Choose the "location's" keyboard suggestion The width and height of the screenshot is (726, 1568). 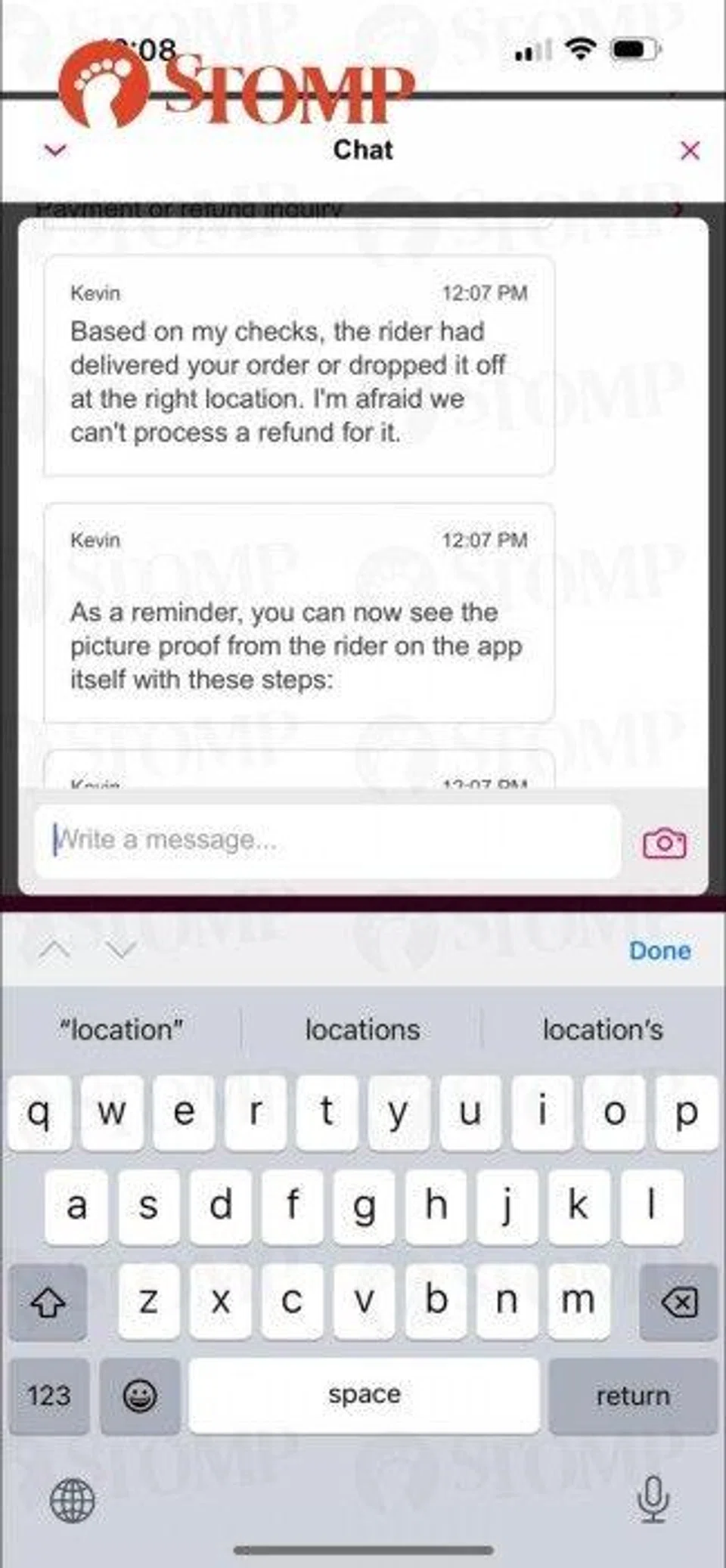click(603, 1030)
